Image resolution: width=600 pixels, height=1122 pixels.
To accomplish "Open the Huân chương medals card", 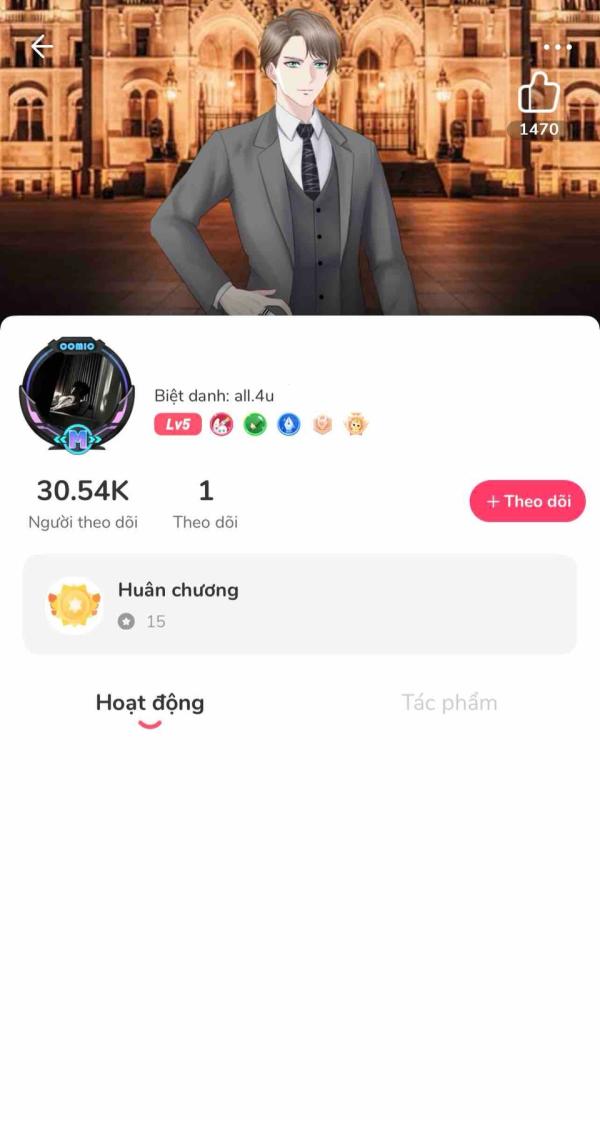I will click(299, 604).
